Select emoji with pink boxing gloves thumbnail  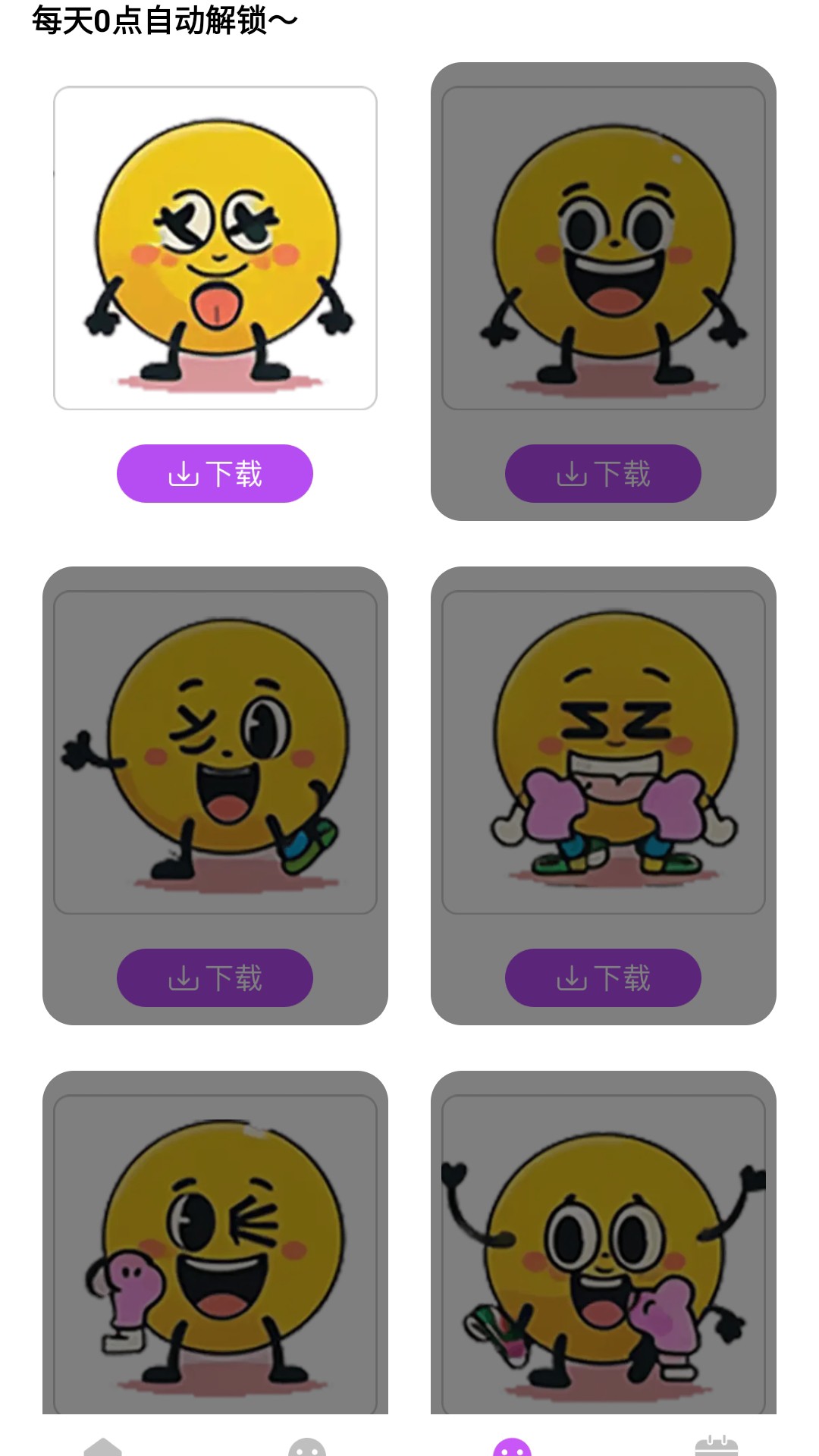pos(603,758)
